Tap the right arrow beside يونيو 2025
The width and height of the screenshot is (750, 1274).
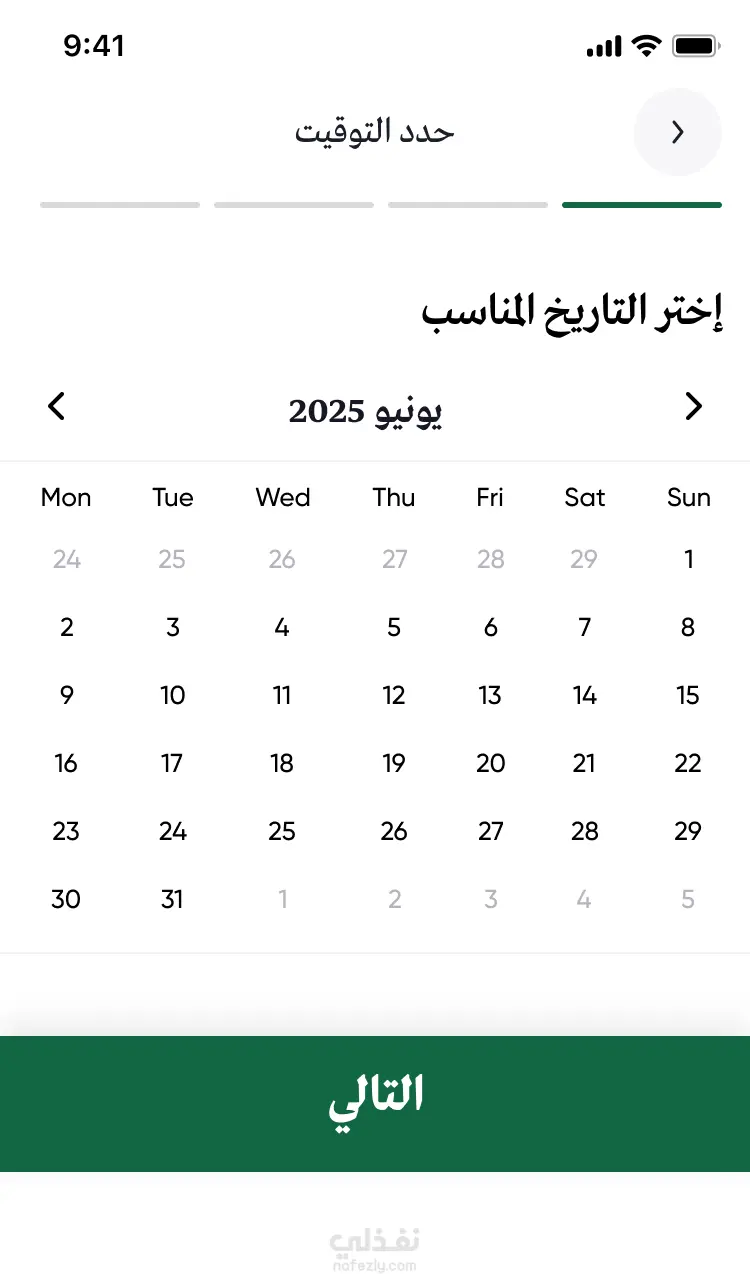(x=693, y=407)
